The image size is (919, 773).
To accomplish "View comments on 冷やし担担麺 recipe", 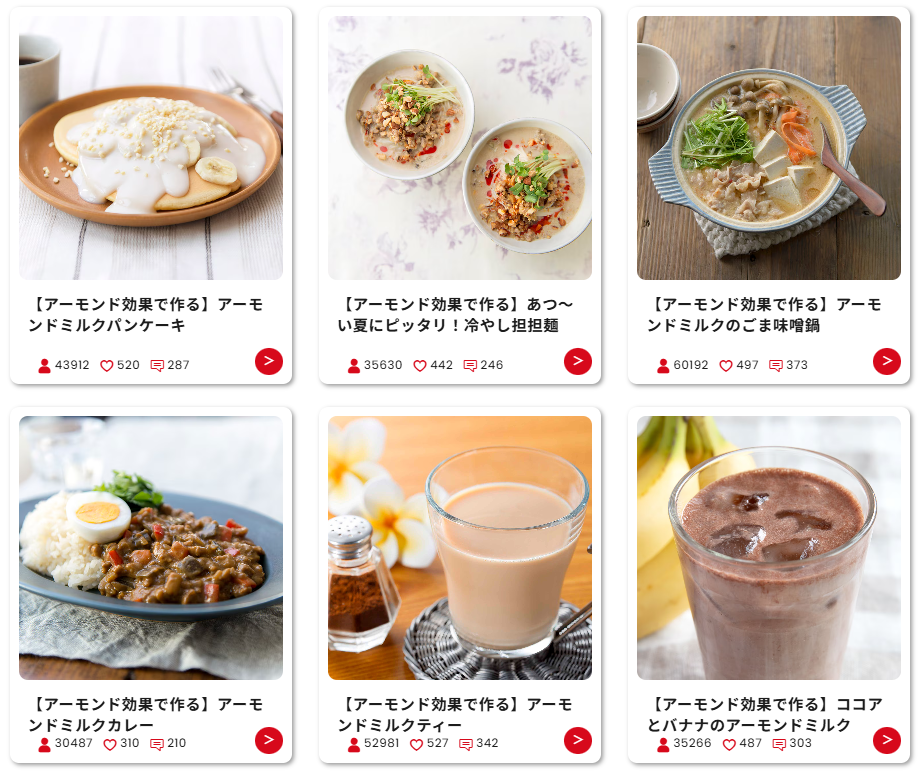I will [x=470, y=366].
